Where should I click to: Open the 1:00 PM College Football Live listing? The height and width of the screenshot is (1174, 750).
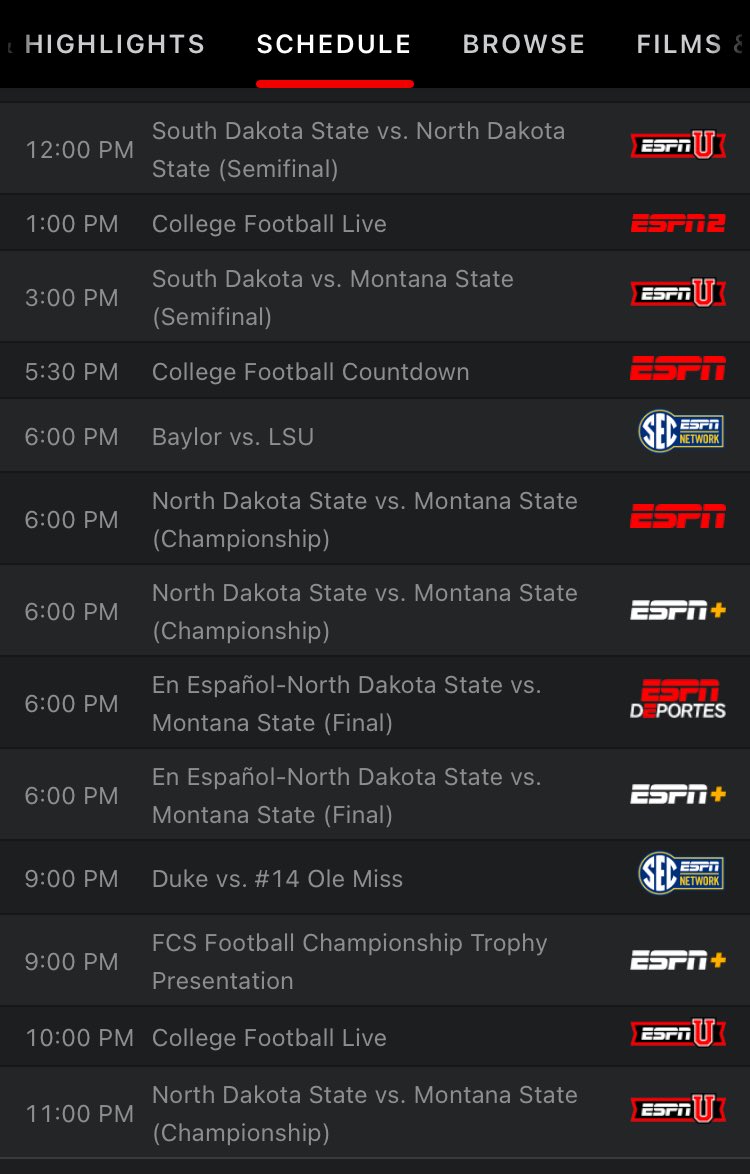(269, 224)
